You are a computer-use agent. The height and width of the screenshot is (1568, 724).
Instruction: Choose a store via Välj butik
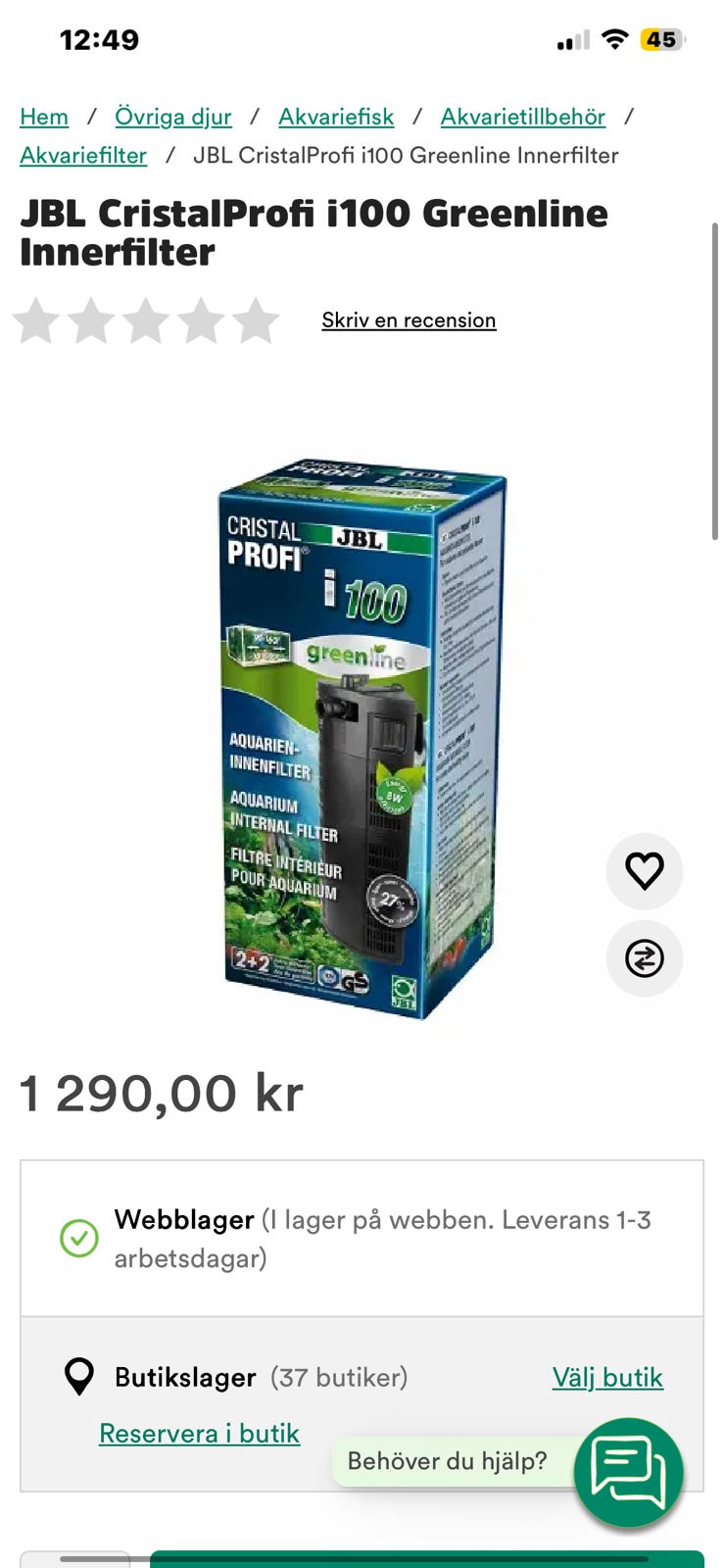[607, 1377]
